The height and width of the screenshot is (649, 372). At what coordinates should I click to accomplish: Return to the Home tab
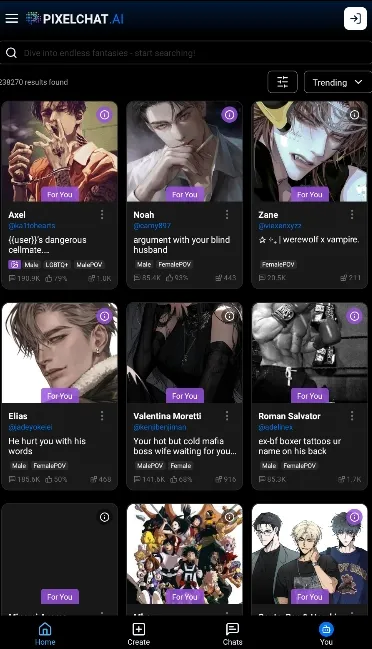45,634
